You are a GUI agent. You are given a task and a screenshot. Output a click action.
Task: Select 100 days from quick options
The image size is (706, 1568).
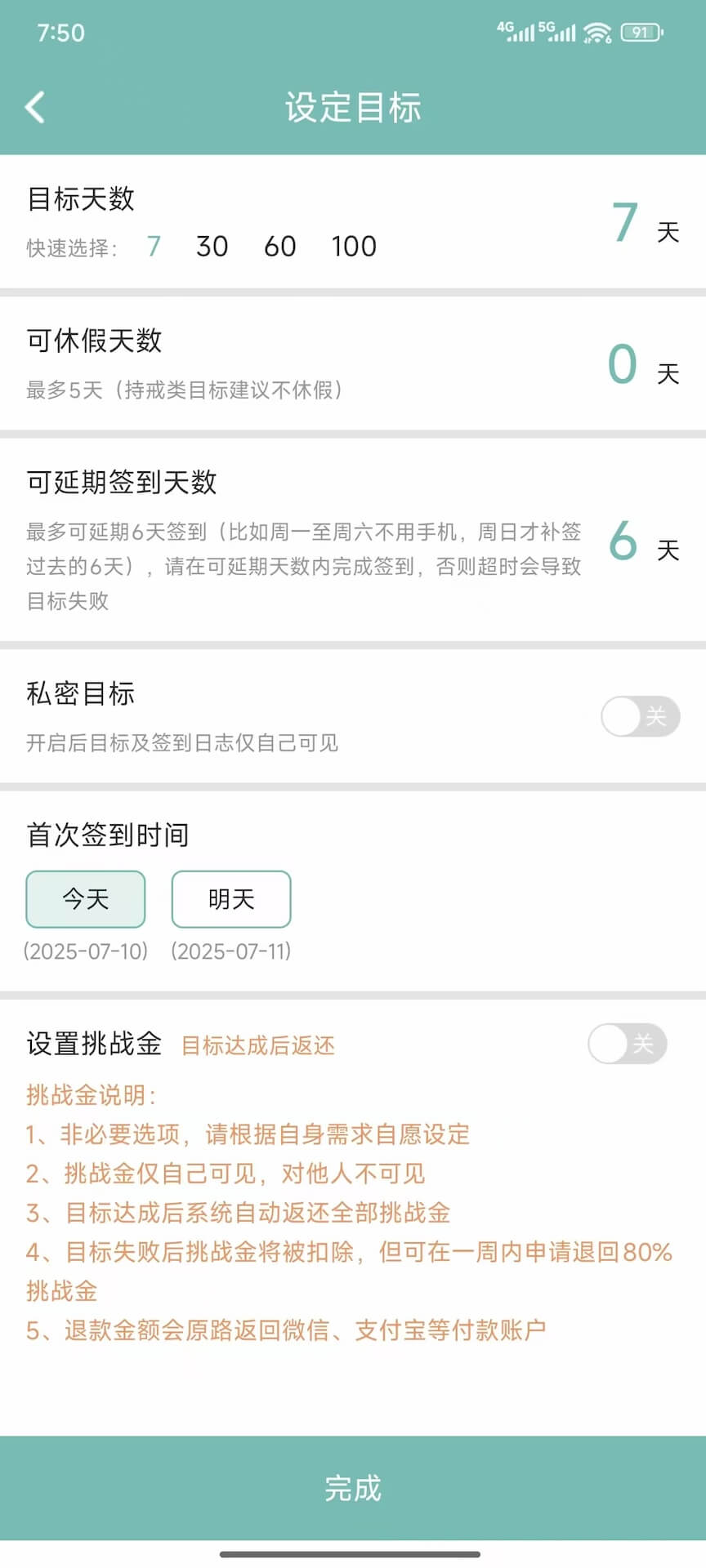pyautogui.click(x=353, y=246)
